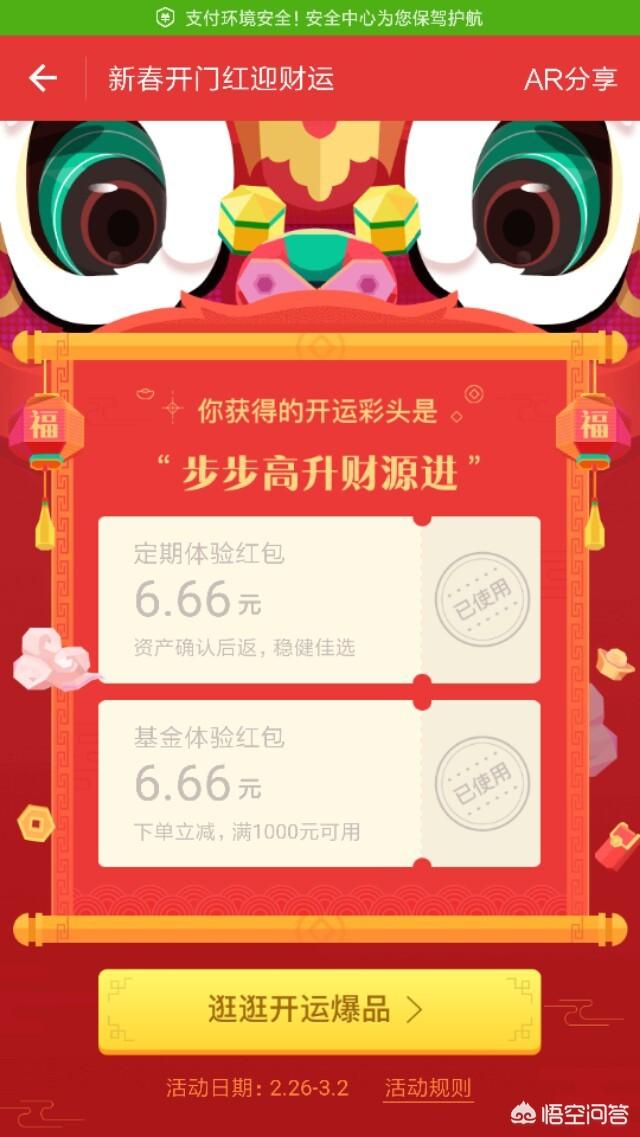Open the 活动规则 link
Image resolution: width=640 pixels, height=1137 pixels.
click(x=428, y=1088)
